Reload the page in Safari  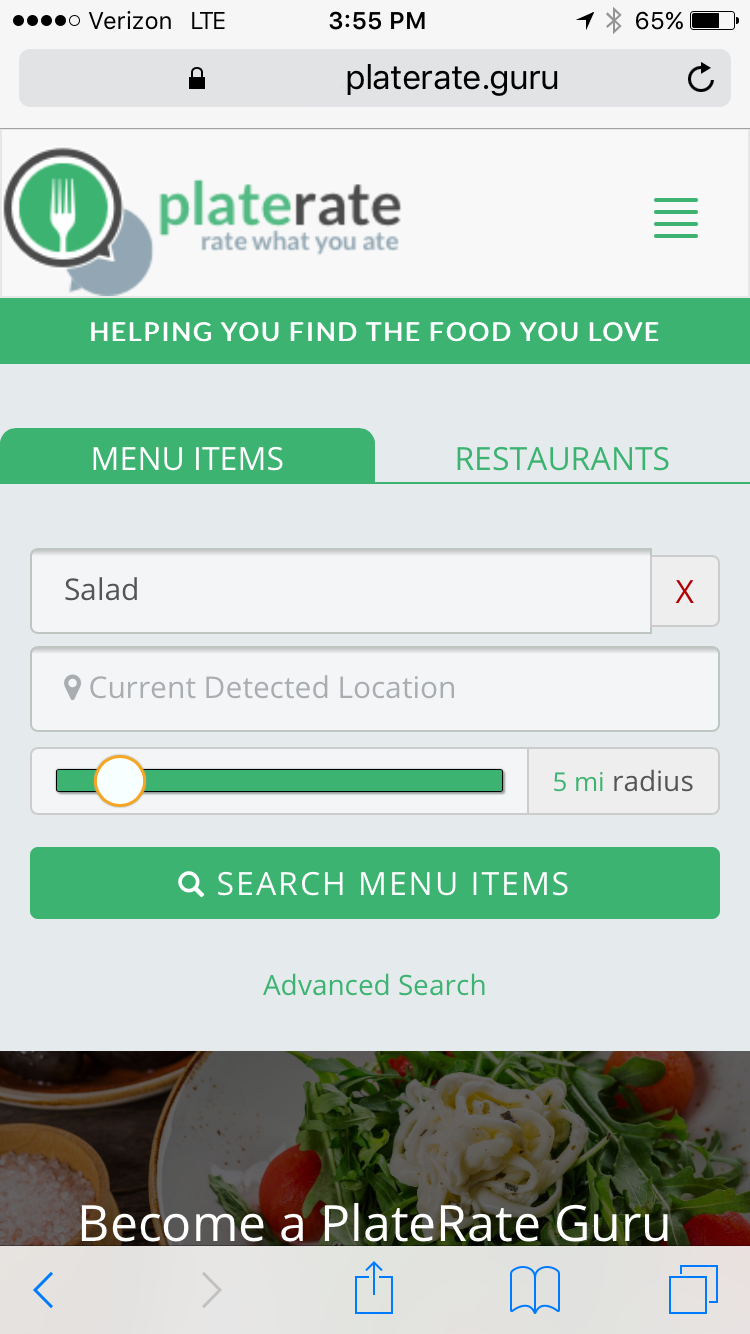tap(701, 78)
